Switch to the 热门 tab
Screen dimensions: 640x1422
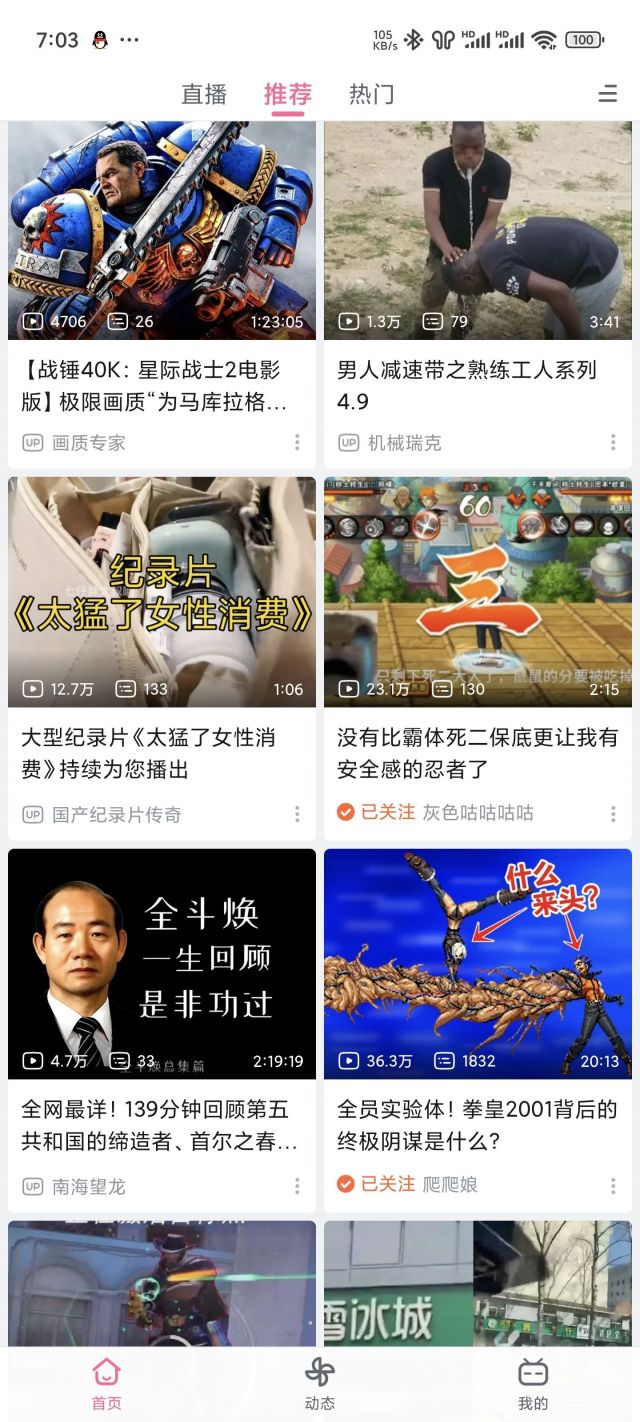(x=371, y=95)
